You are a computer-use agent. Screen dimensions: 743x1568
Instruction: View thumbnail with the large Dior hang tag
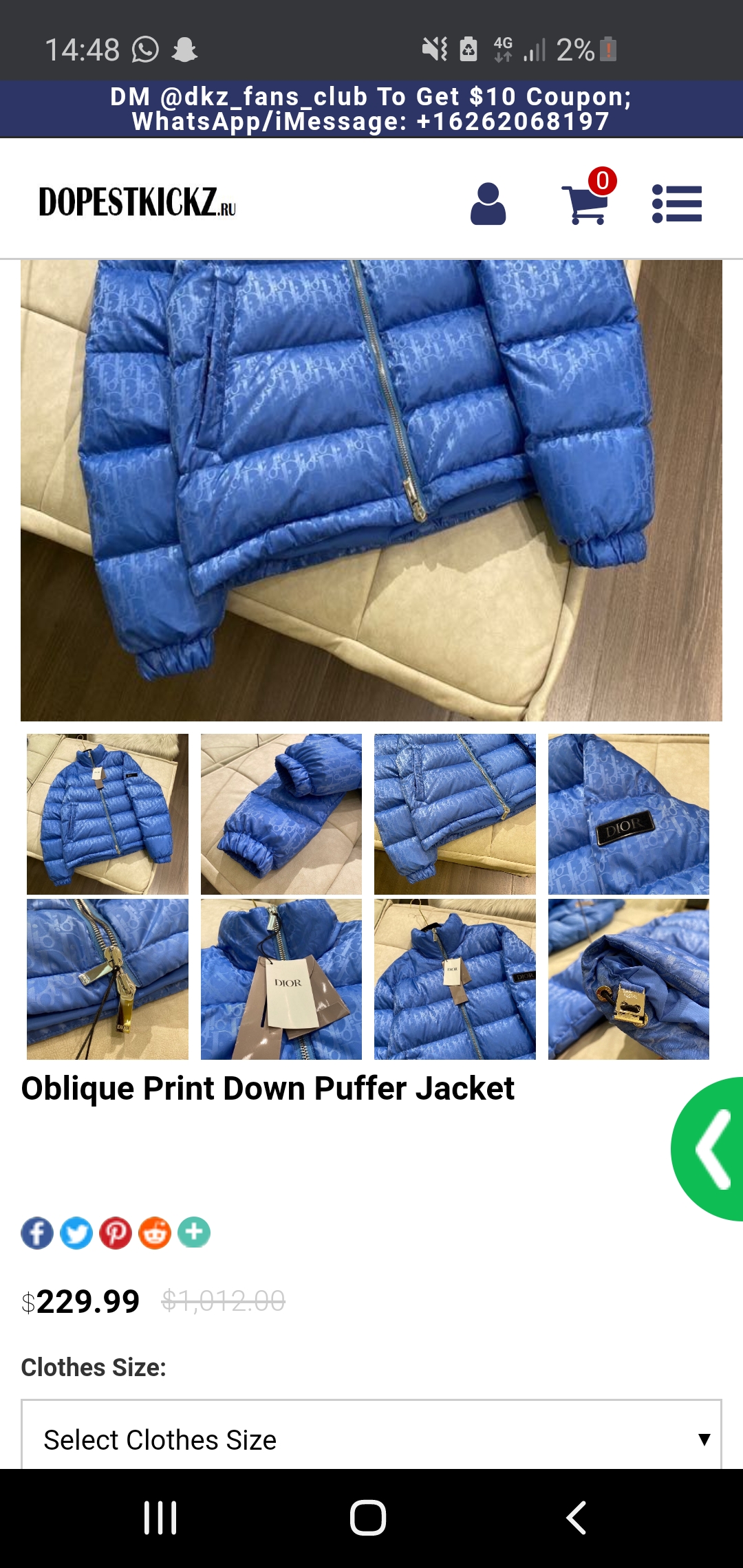point(281,979)
